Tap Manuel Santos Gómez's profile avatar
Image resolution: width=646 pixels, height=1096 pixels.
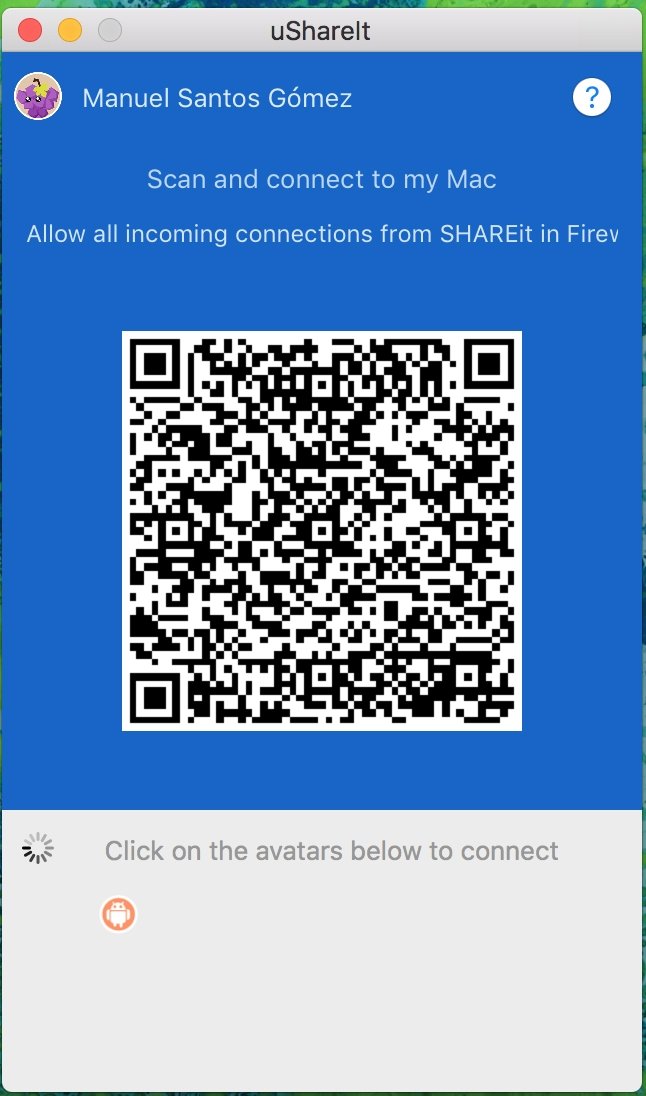tap(38, 96)
